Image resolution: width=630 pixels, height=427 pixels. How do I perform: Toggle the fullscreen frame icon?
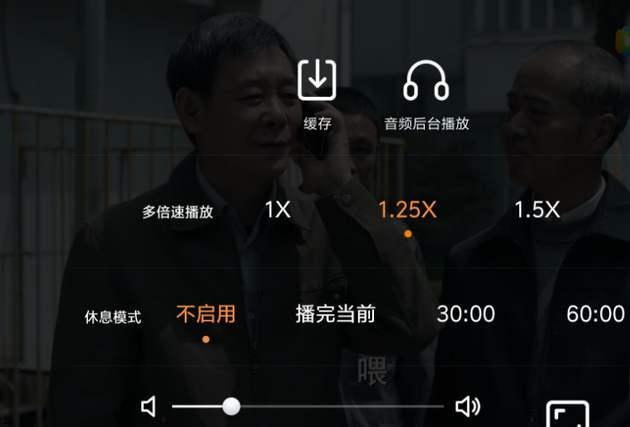pos(567,416)
